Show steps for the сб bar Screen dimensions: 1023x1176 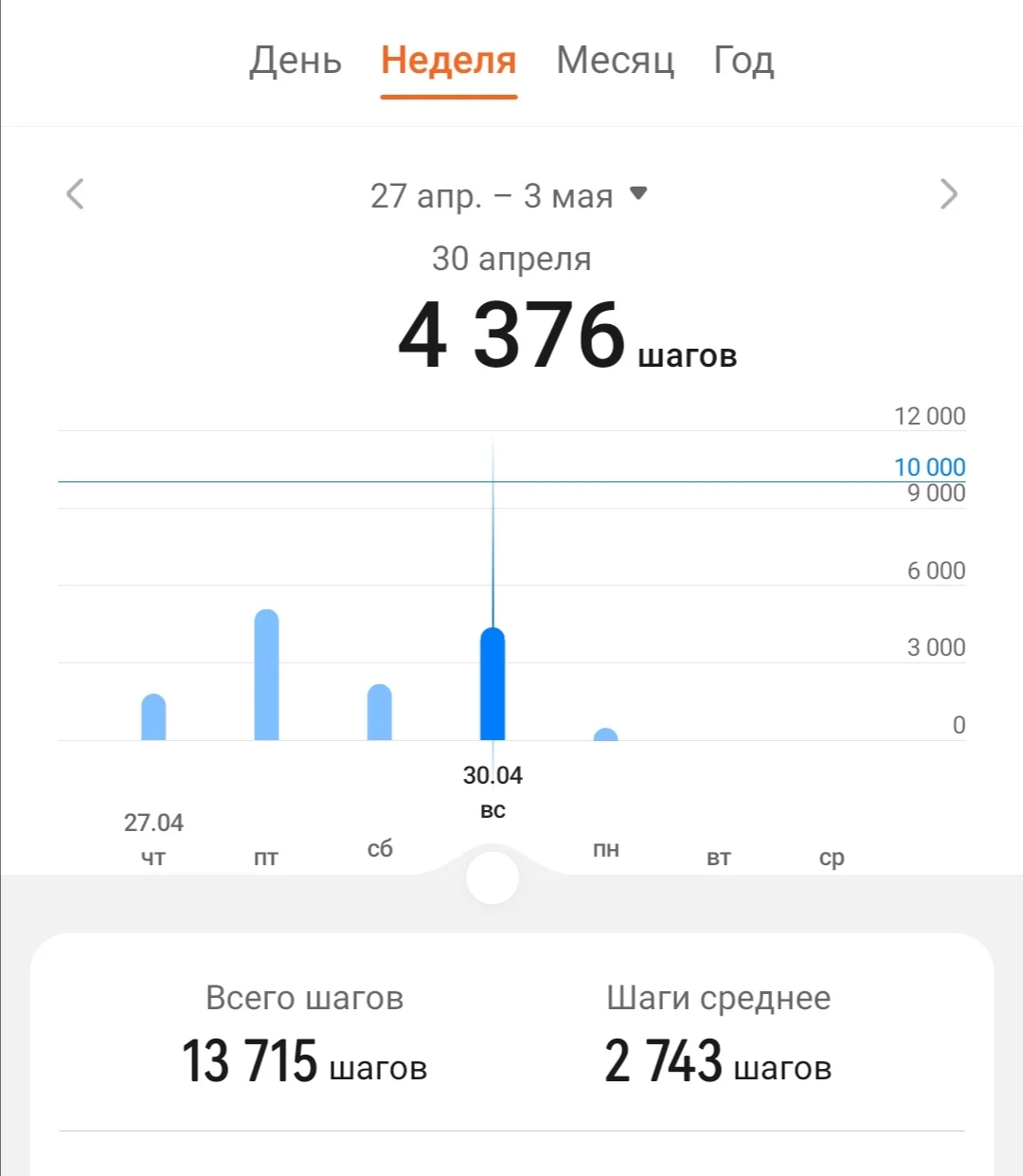[x=379, y=713]
